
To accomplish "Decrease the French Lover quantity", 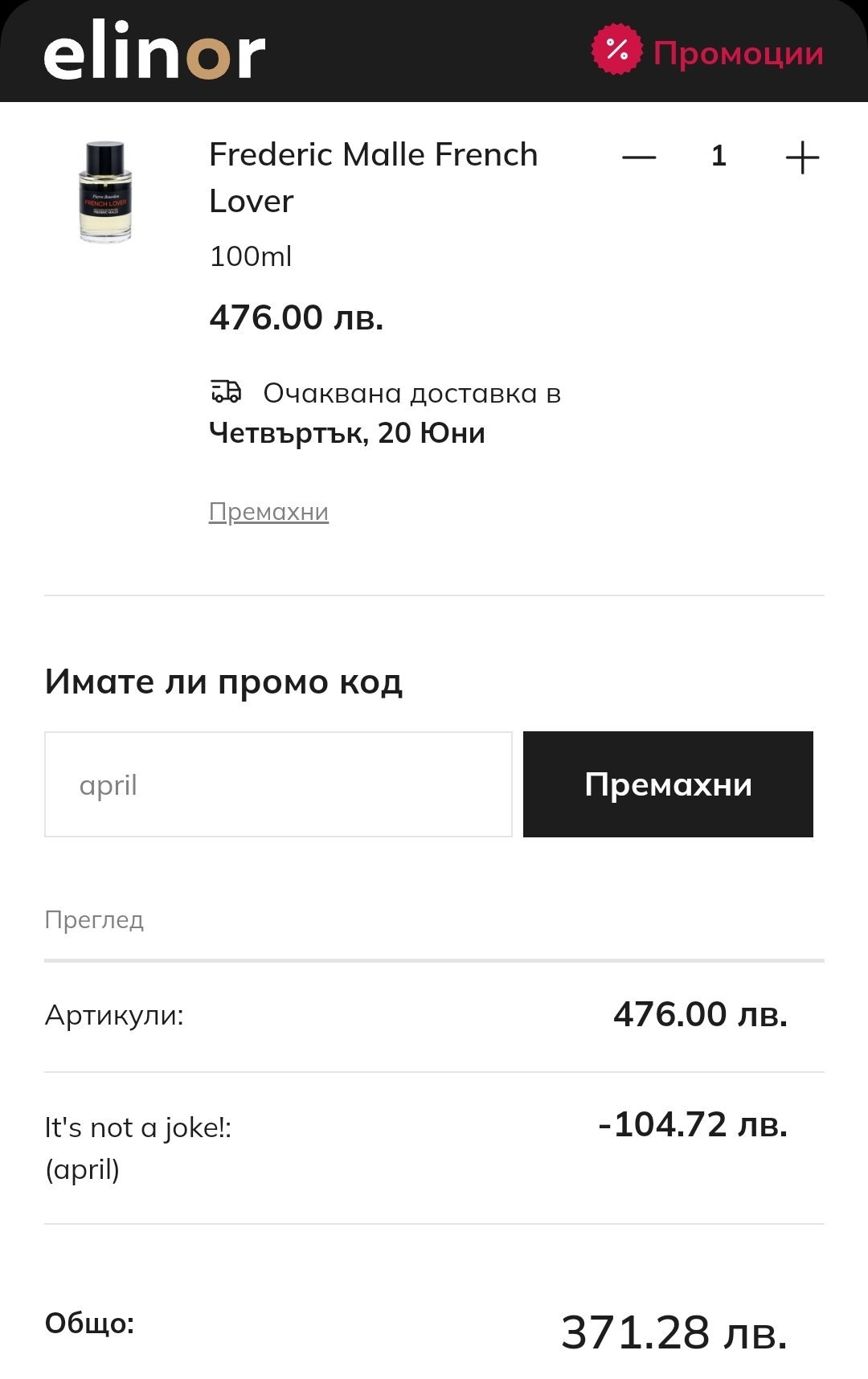I will (639, 157).
